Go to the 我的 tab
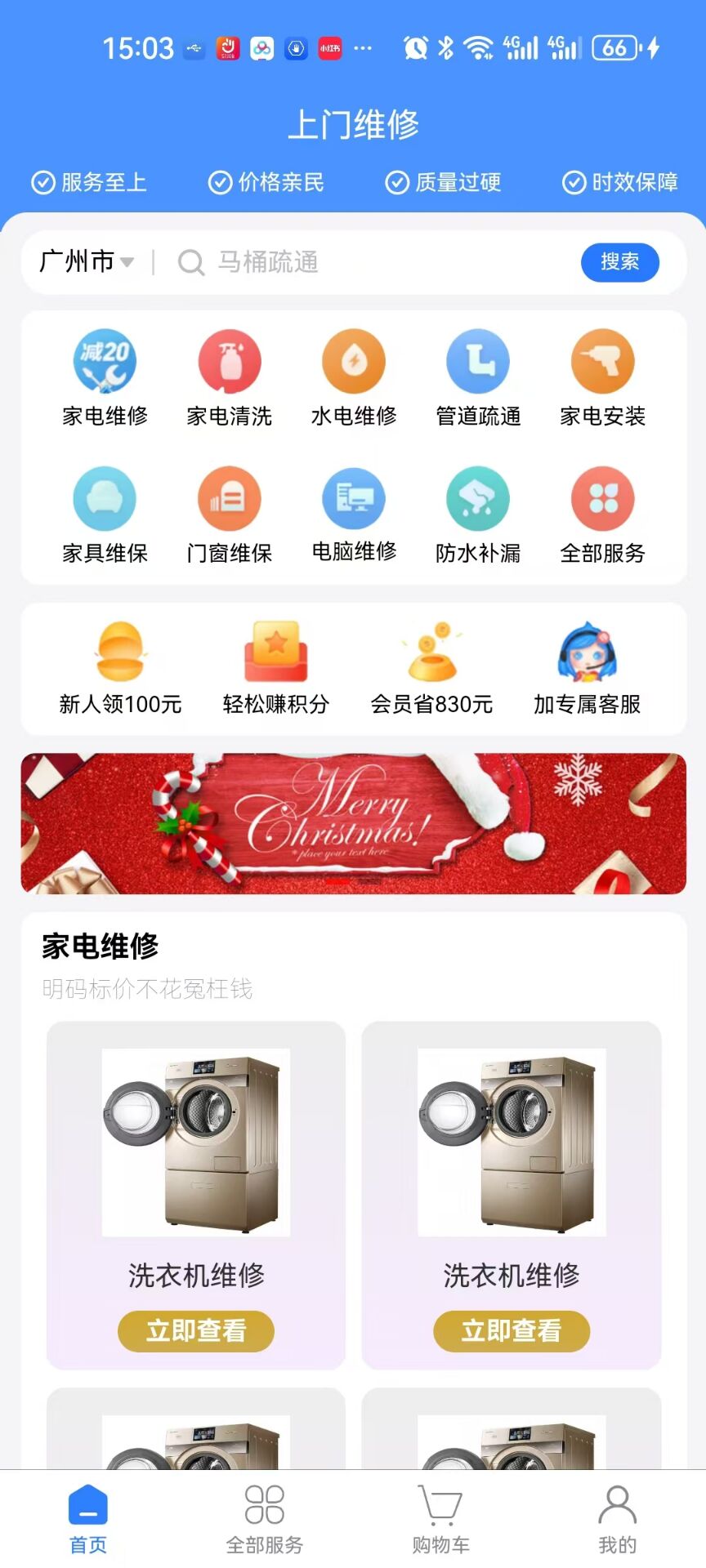706x1568 pixels. pos(617,1519)
